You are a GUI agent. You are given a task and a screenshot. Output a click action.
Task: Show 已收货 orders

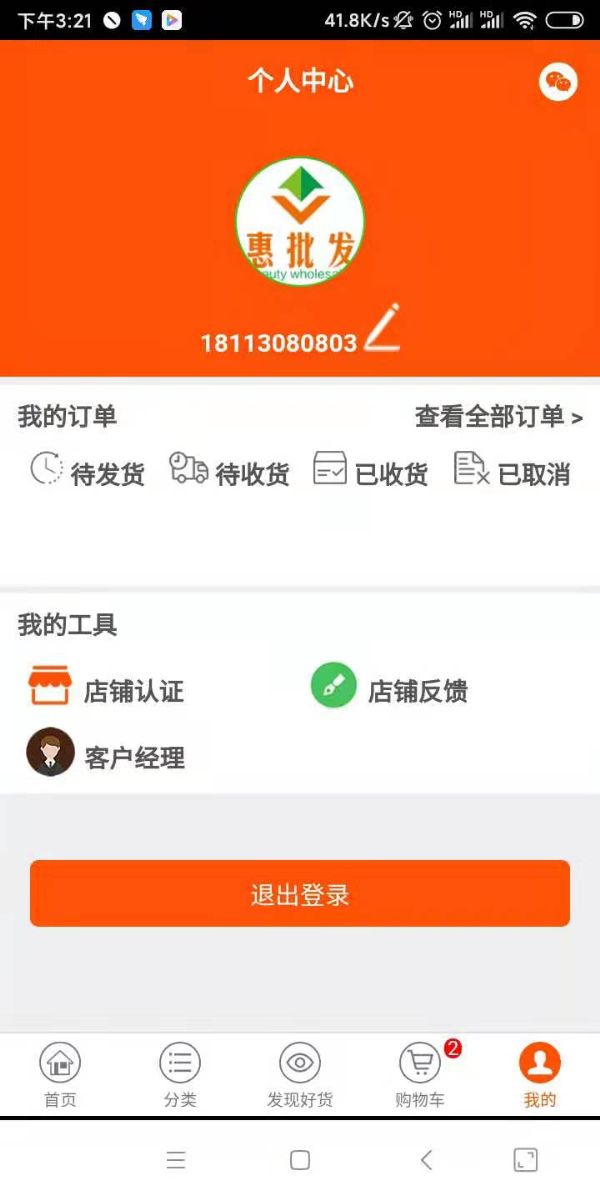(371, 472)
